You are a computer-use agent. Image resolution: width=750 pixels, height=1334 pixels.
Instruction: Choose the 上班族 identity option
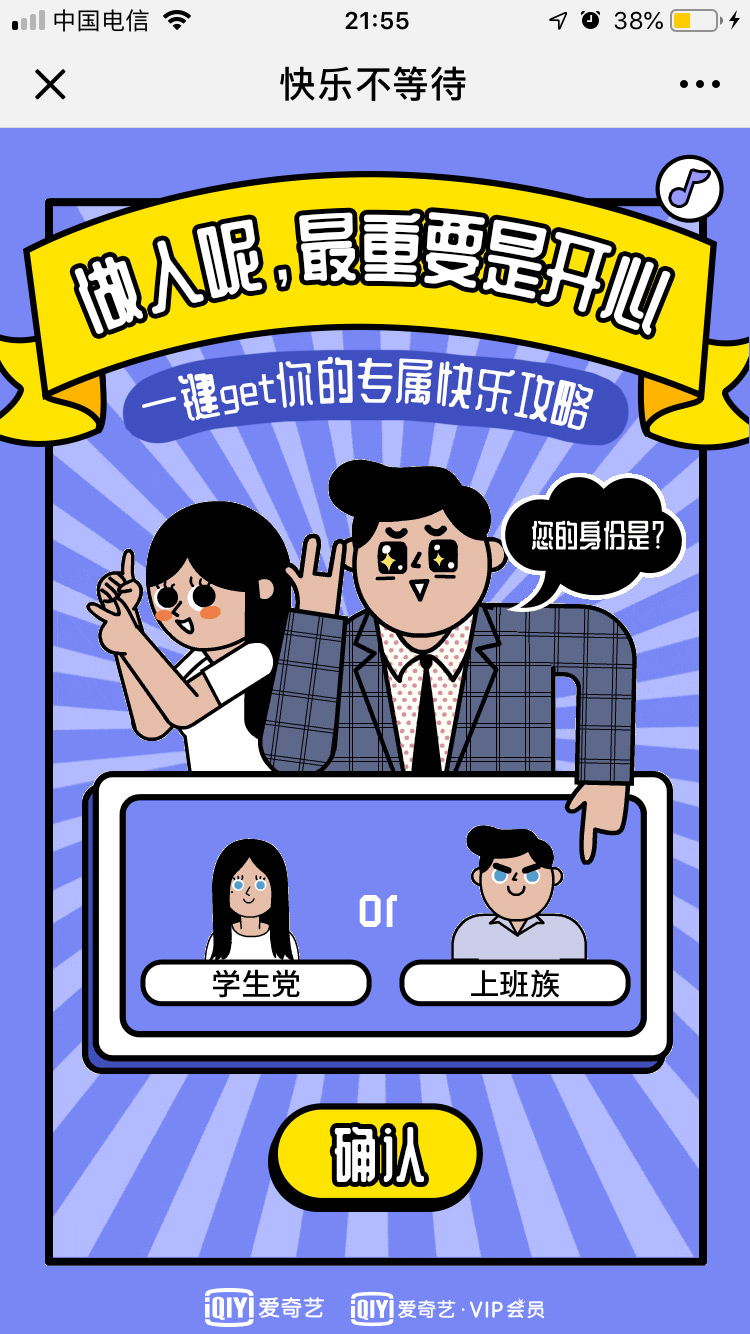pos(515,983)
